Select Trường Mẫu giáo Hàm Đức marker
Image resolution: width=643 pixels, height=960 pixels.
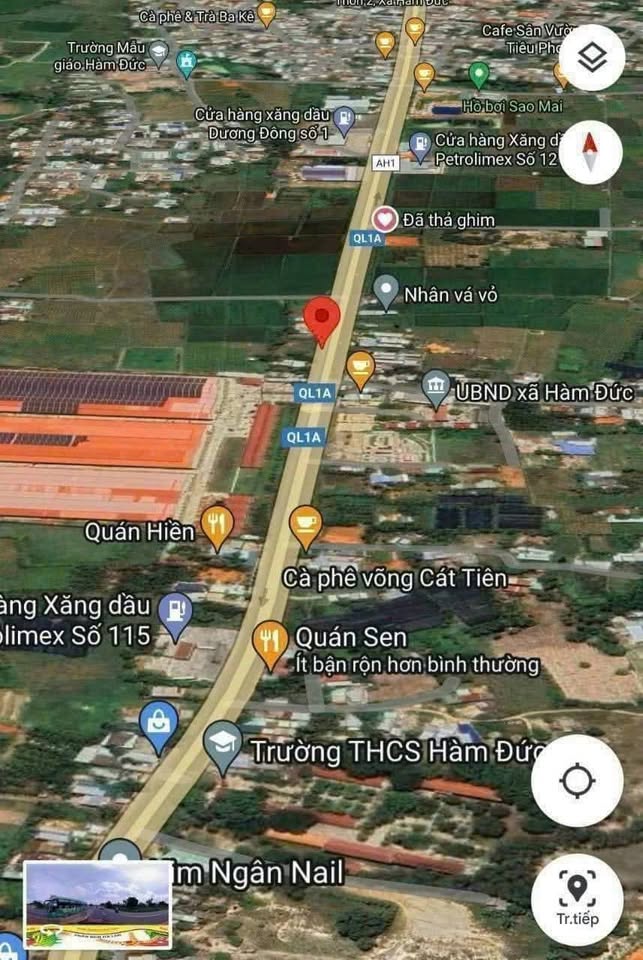click(160, 51)
